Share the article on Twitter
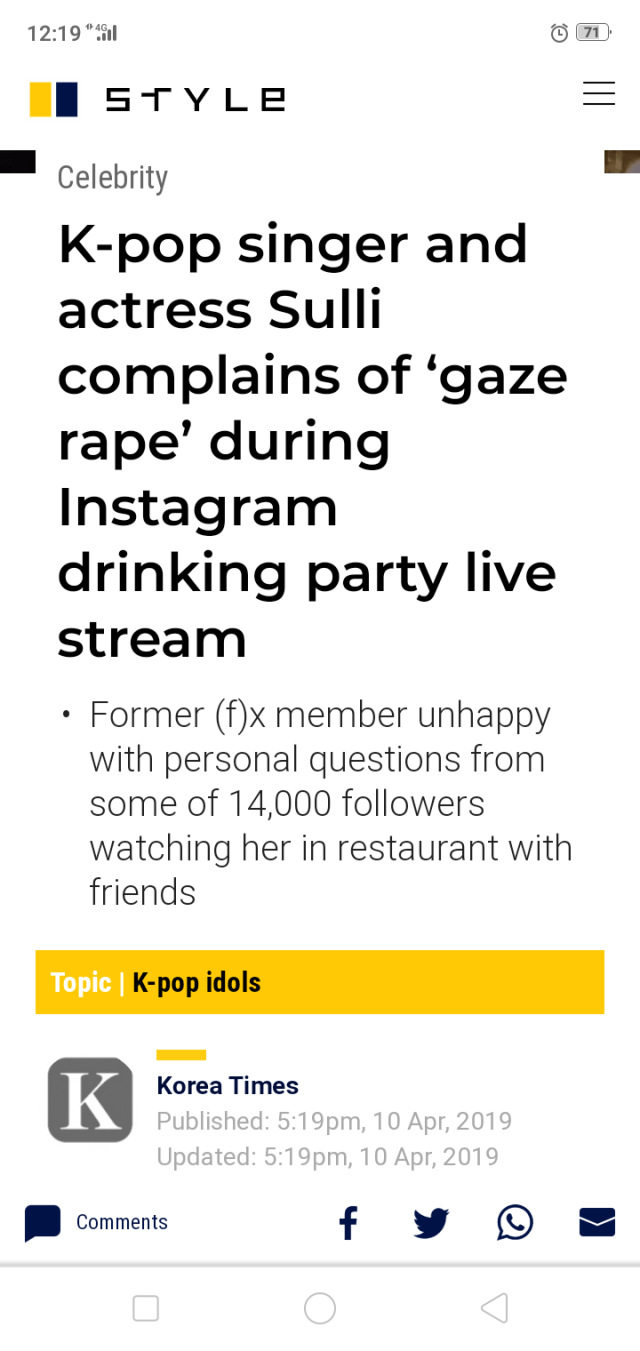 pyautogui.click(x=431, y=1222)
